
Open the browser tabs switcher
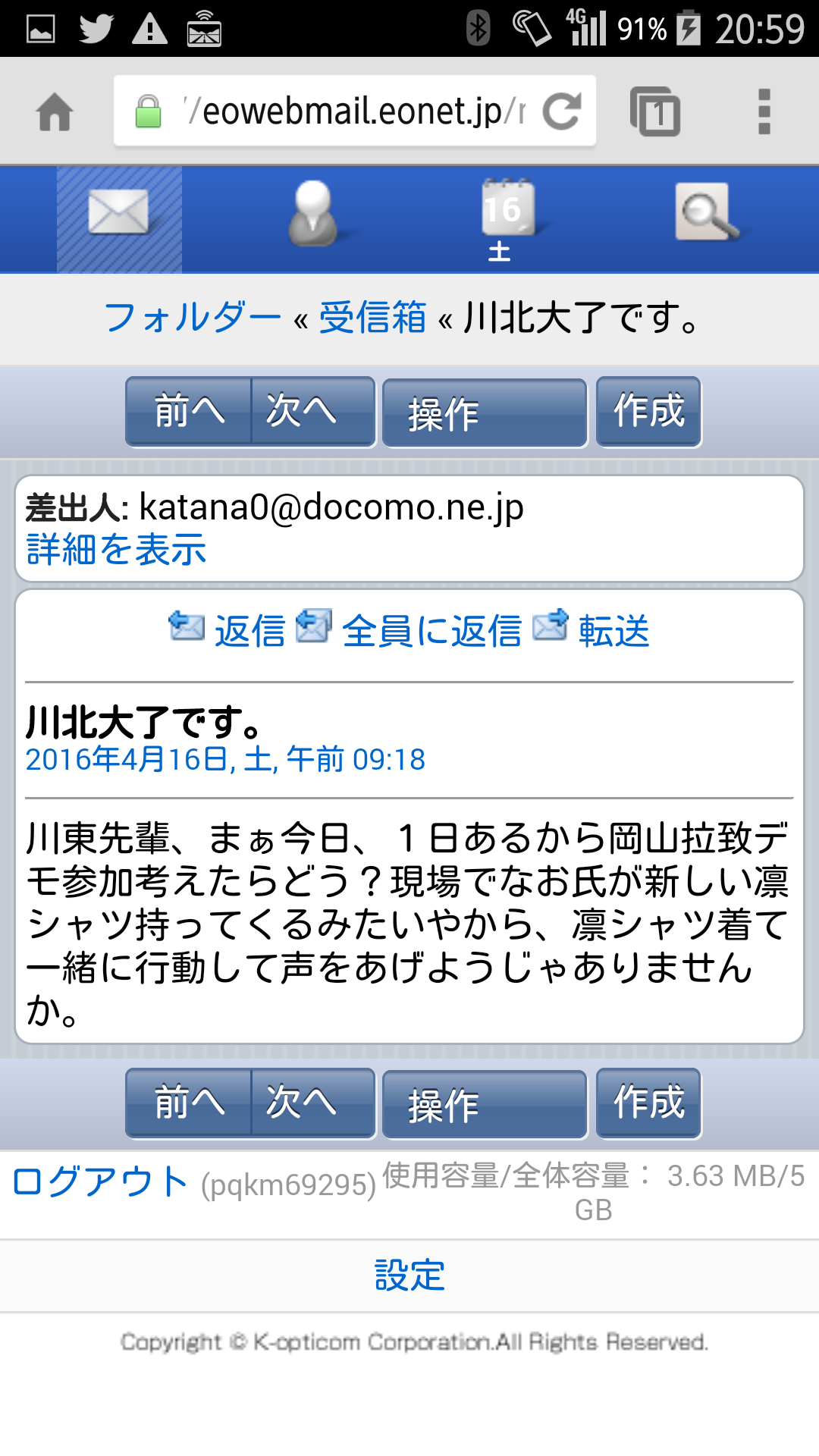click(x=655, y=111)
